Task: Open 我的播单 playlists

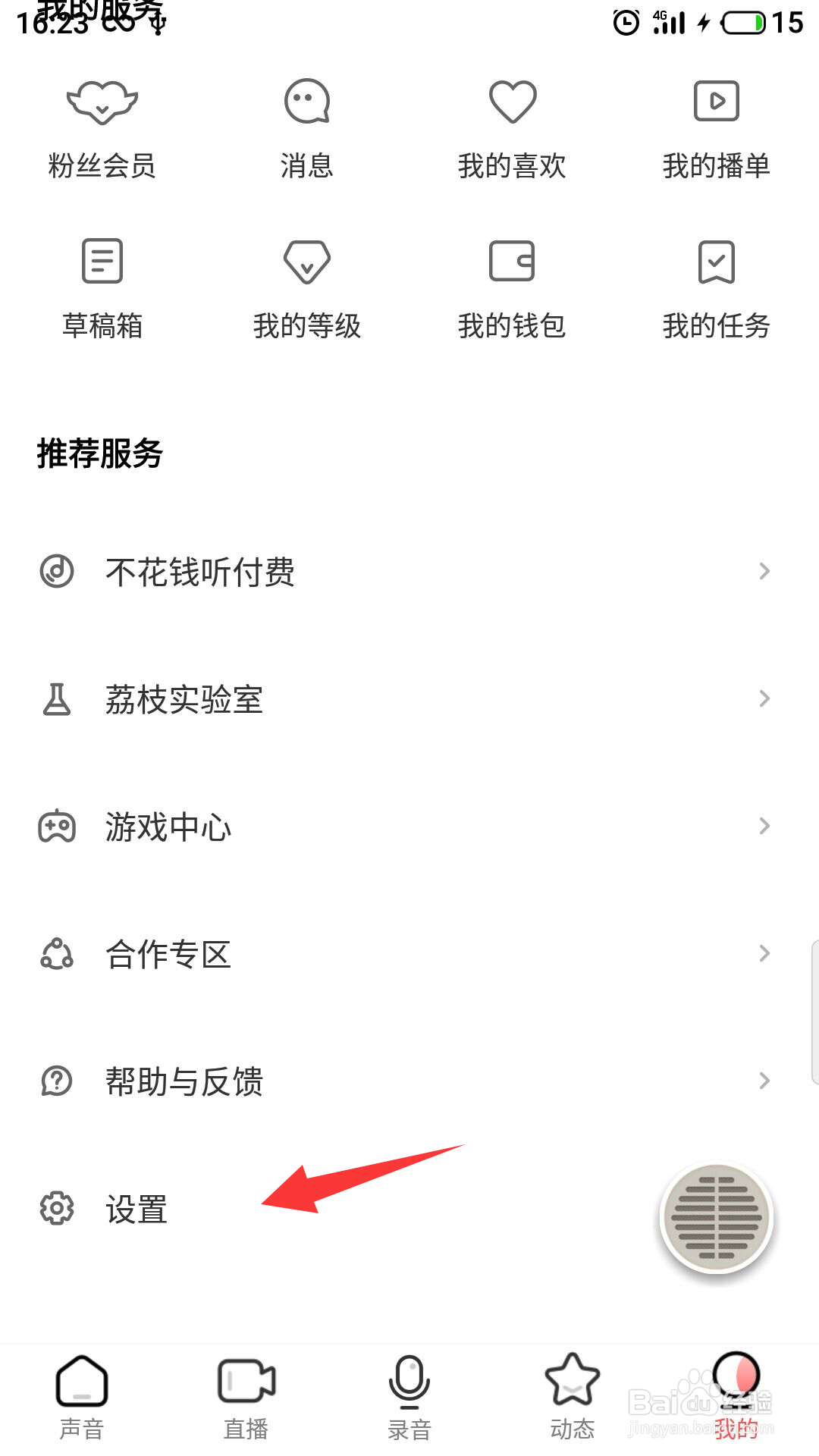Action: click(716, 129)
